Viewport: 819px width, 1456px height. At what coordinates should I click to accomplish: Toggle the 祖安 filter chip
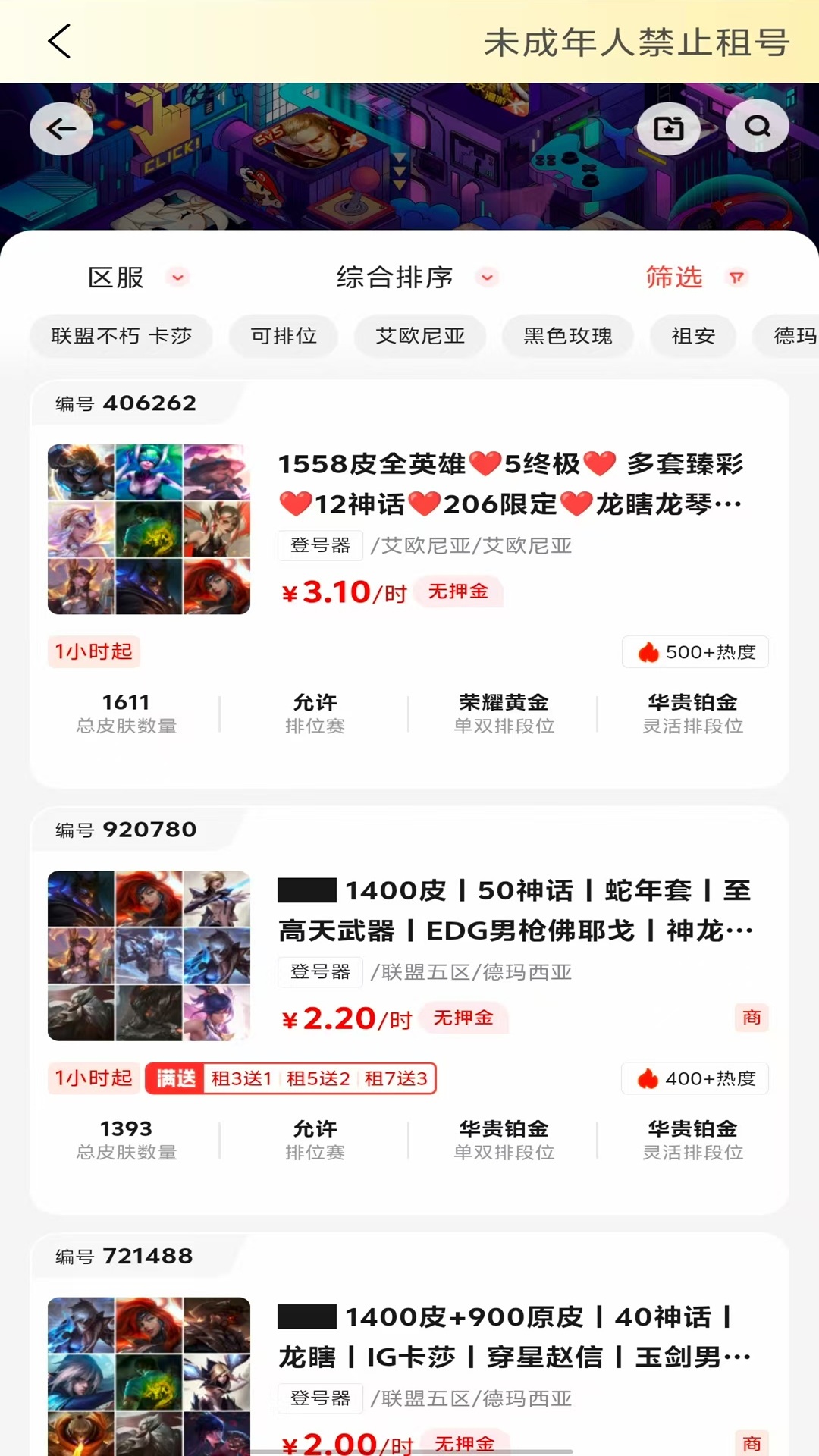692,337
